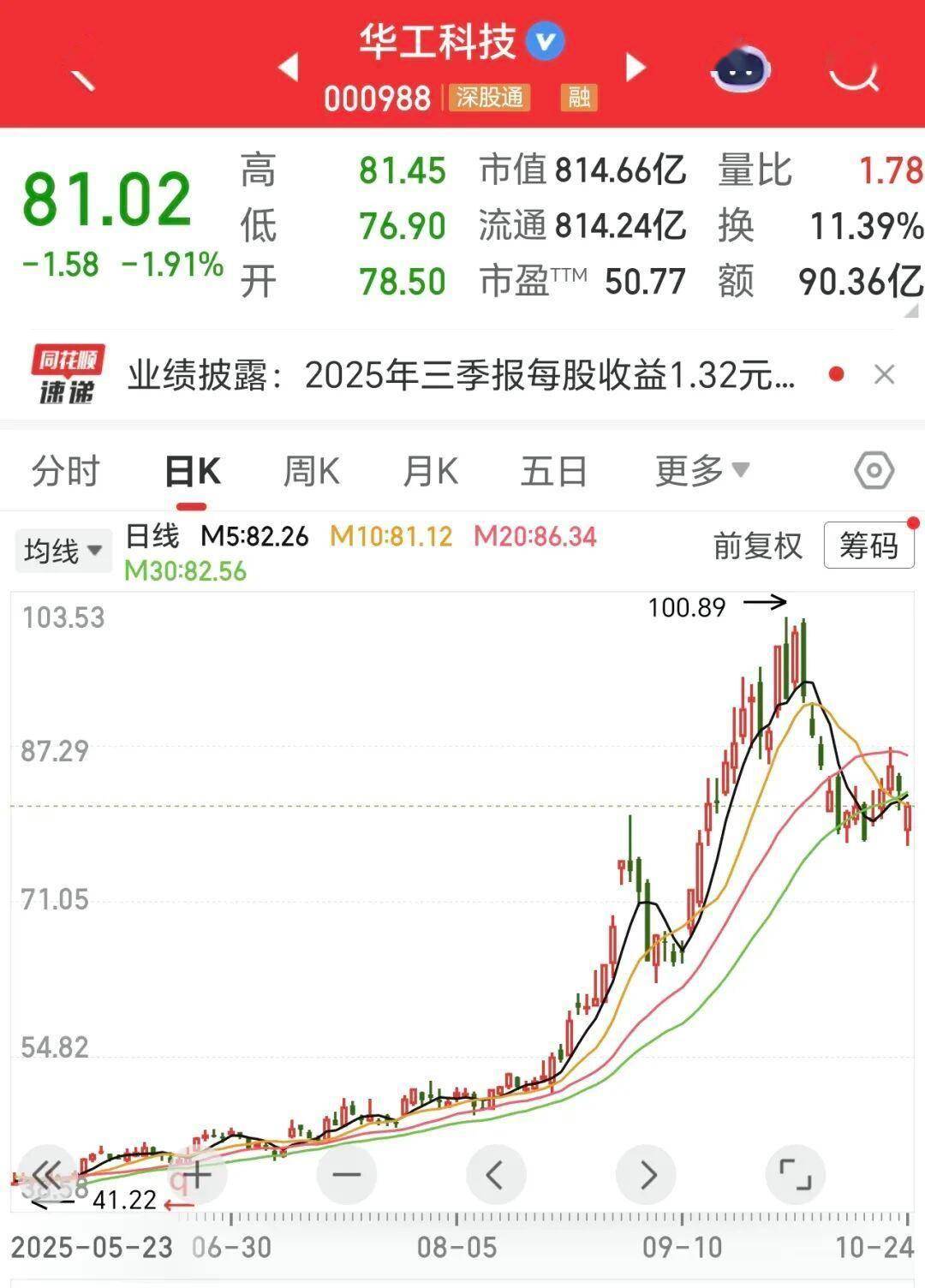Switch to the 周K tab
This screenshot has height=1288, width=925.
point(311,472)
